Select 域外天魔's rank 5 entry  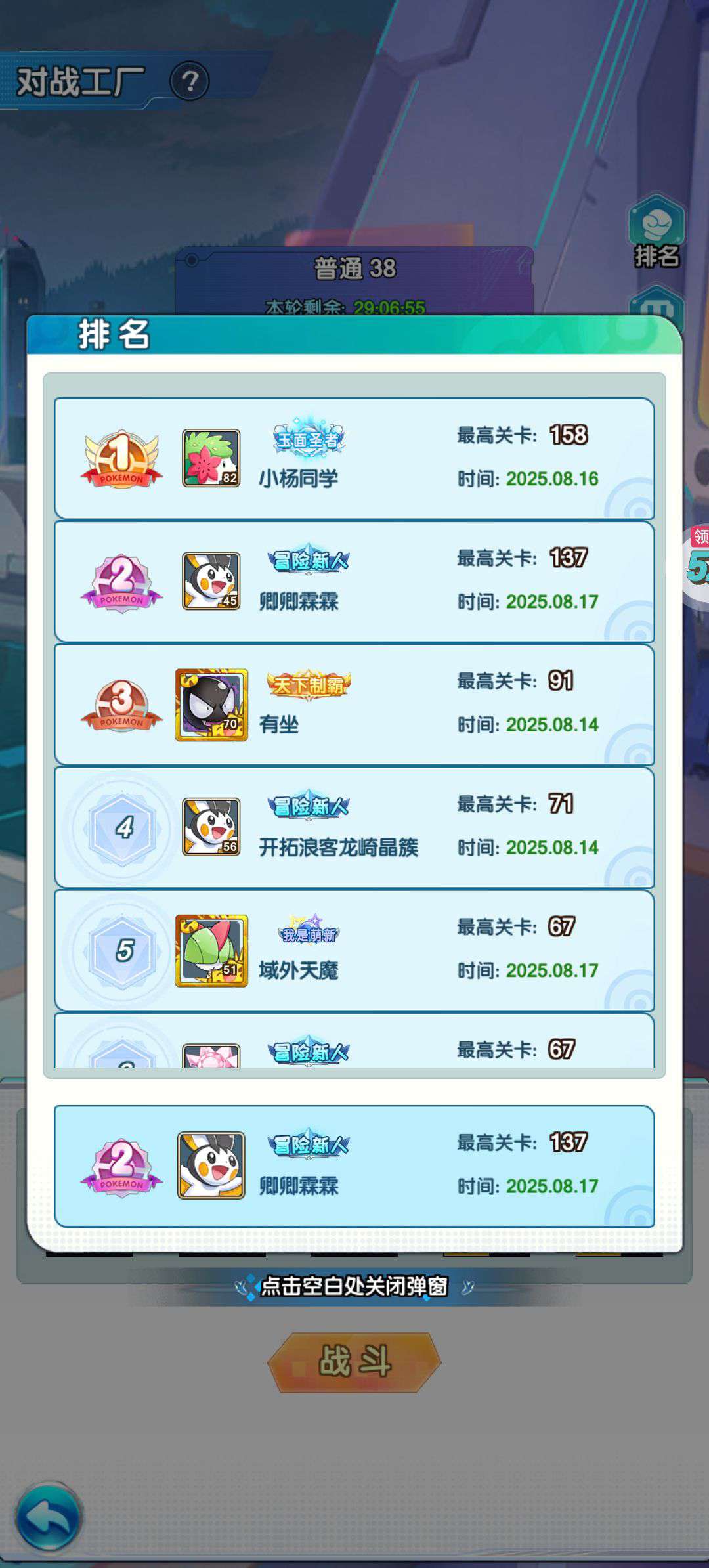pyautogui.click(x=354, y=950)
